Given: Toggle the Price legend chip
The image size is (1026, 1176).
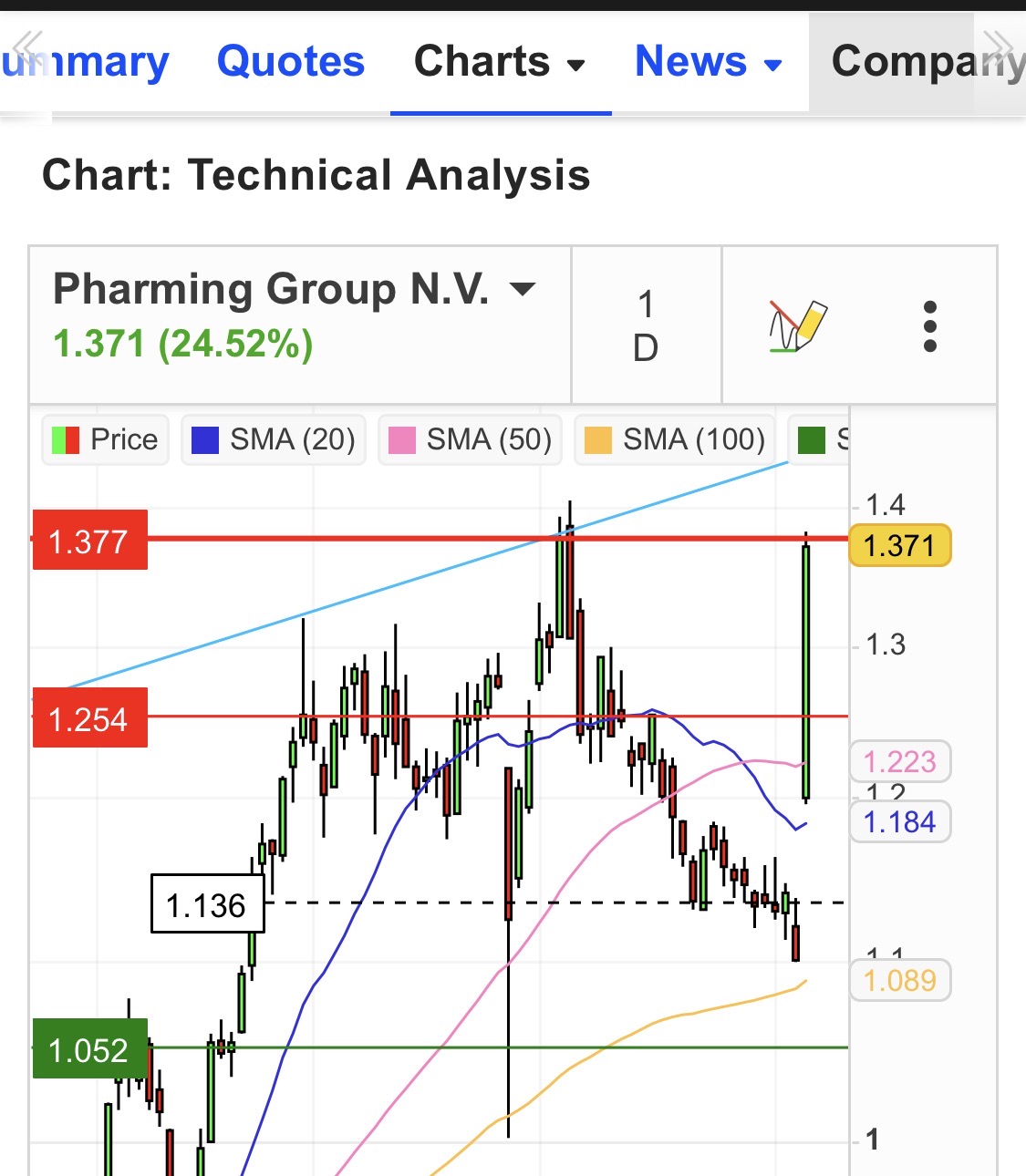Looking at the screenshot, I should (x=106, y=439).
